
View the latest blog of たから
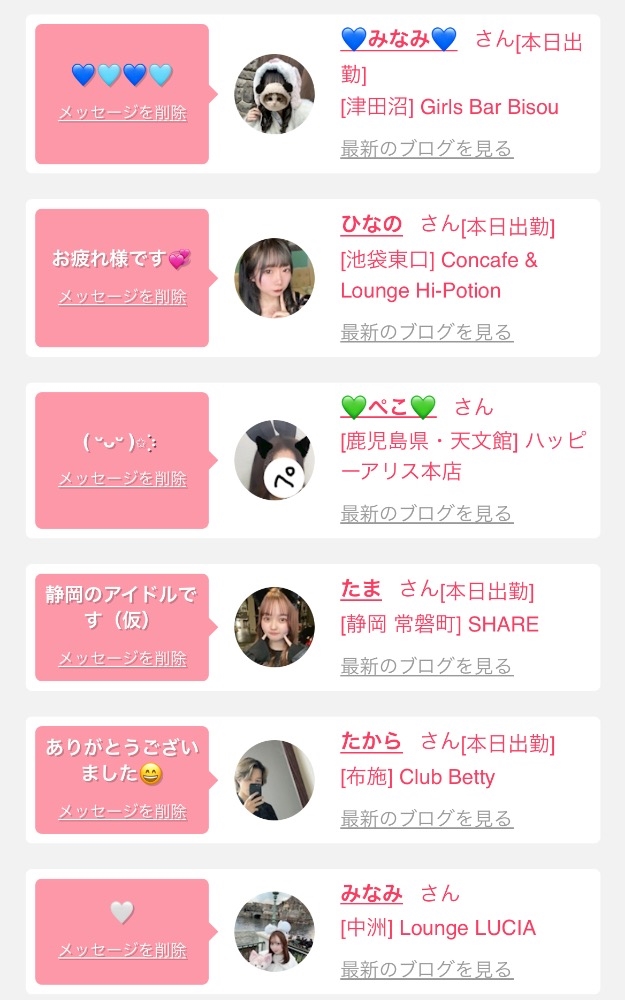coord(426,819)
